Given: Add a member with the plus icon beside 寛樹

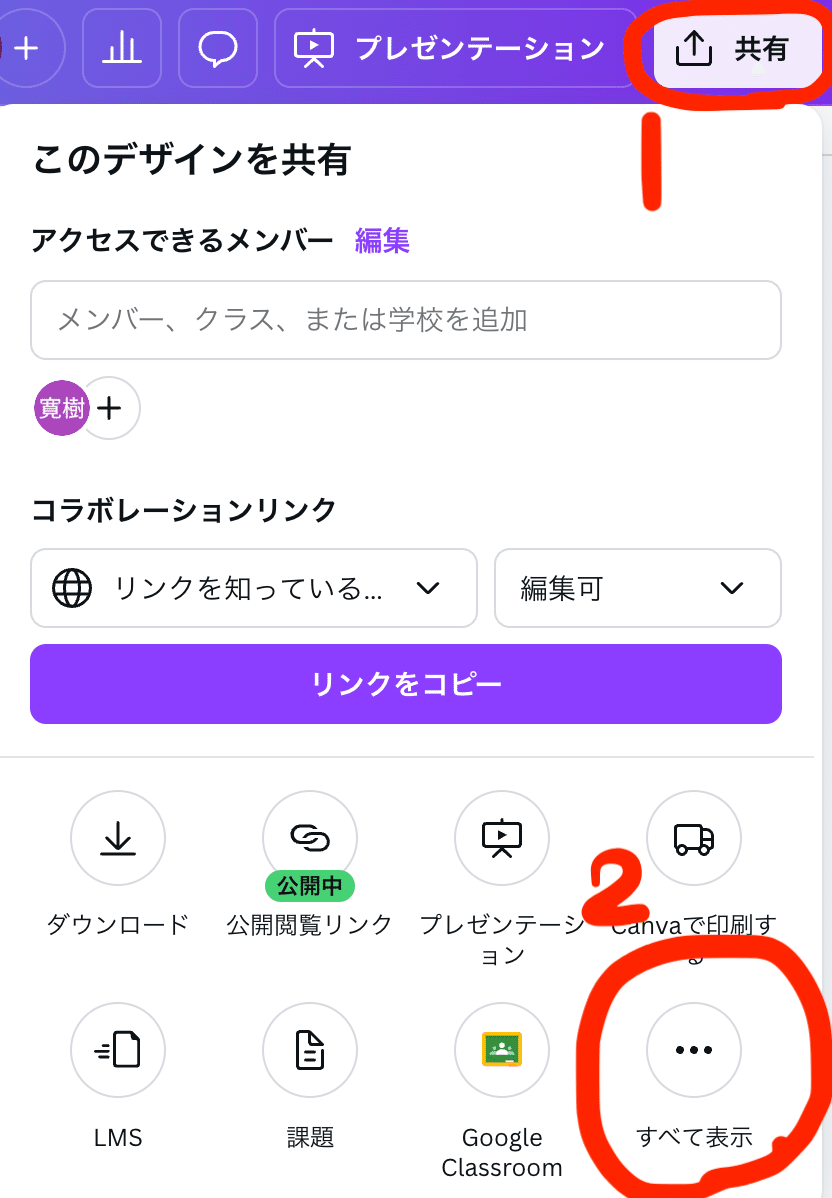Looking at the screenshot, I should [109, 408].
